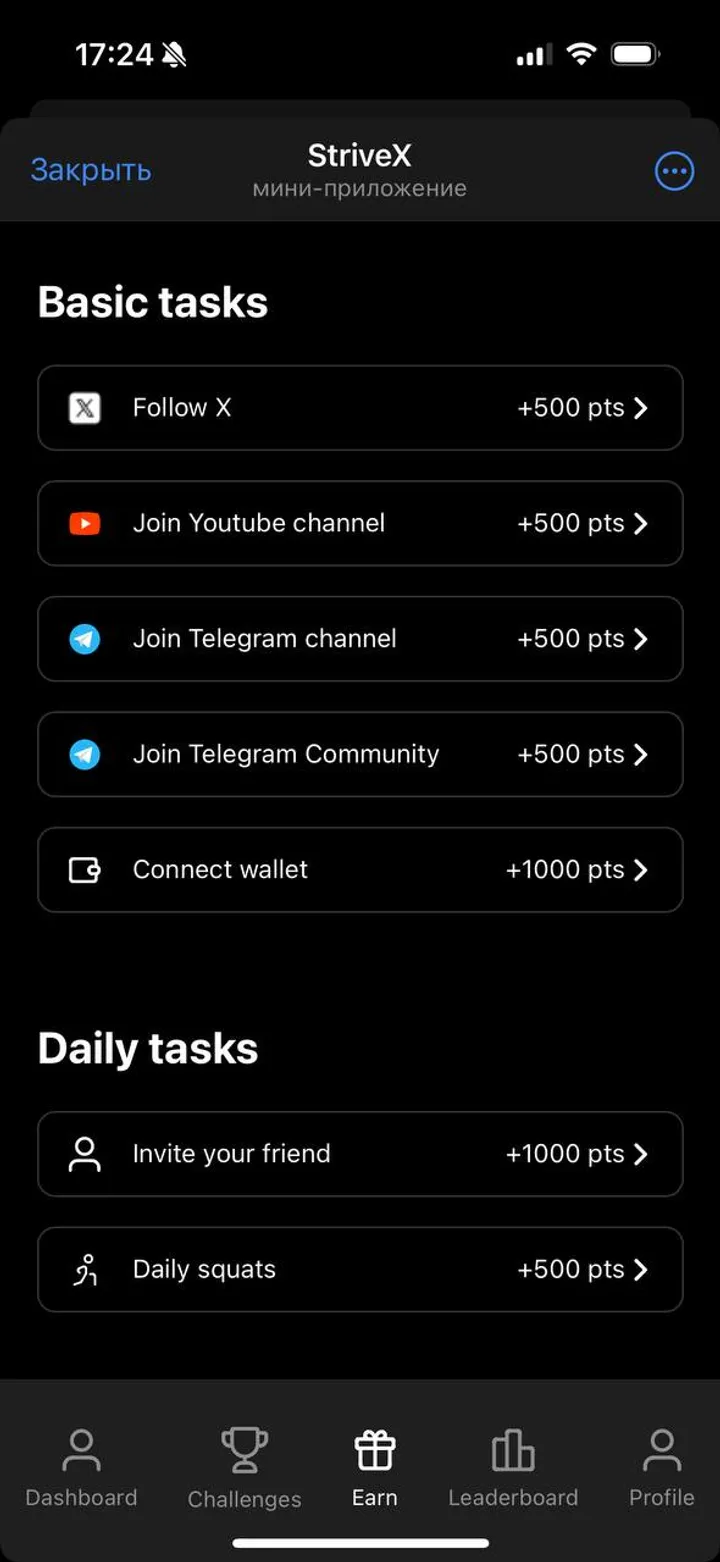Open the three-dot options menu at top right
The width and height of the screenshot is (720, 1562).
pyautogui.click(x=674, y=170)
